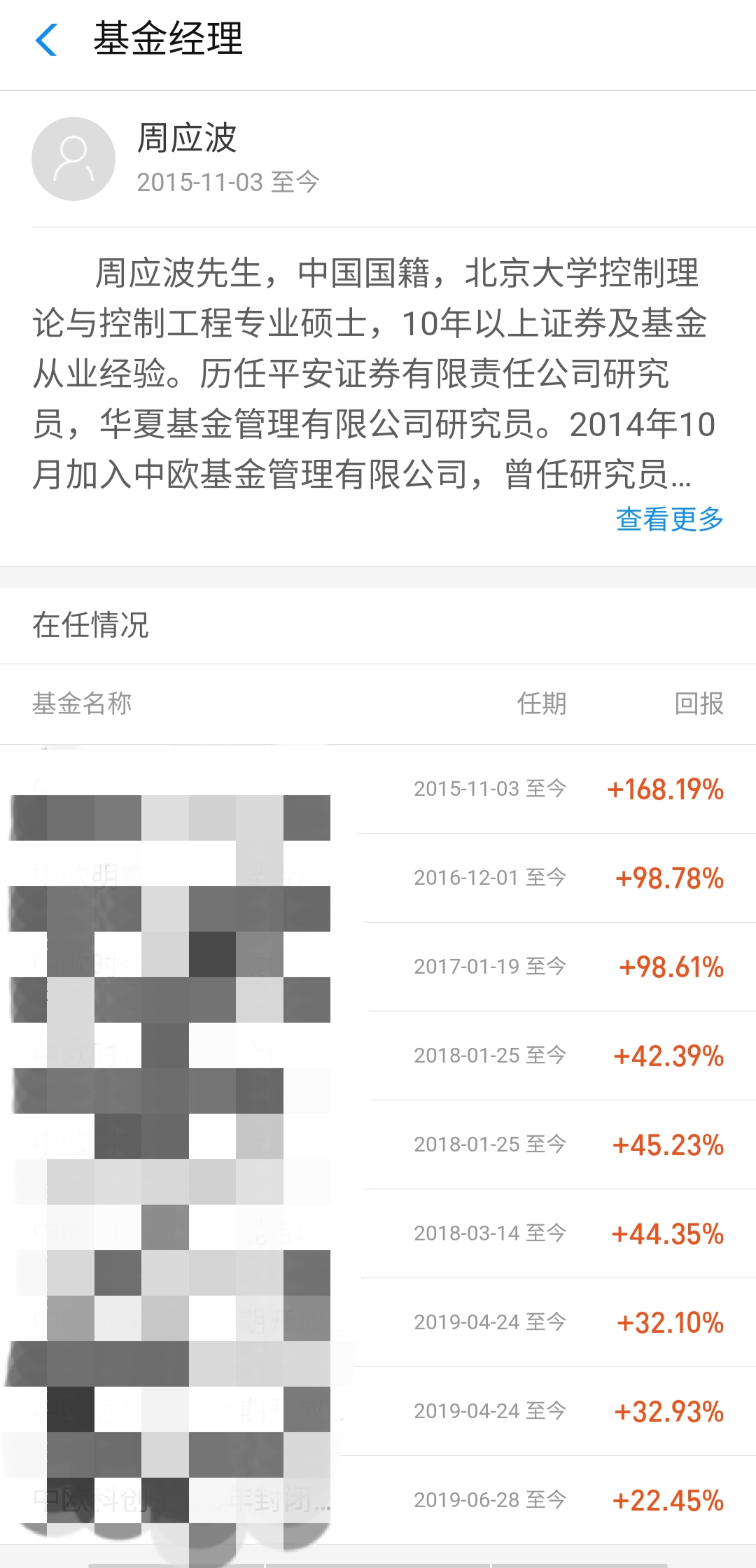This screenshot has width=756, height=1568.
Task: Open the fund held since 2015-11-03 with +168.19% return
Action: pyautogui.click(x=378, y=790)
